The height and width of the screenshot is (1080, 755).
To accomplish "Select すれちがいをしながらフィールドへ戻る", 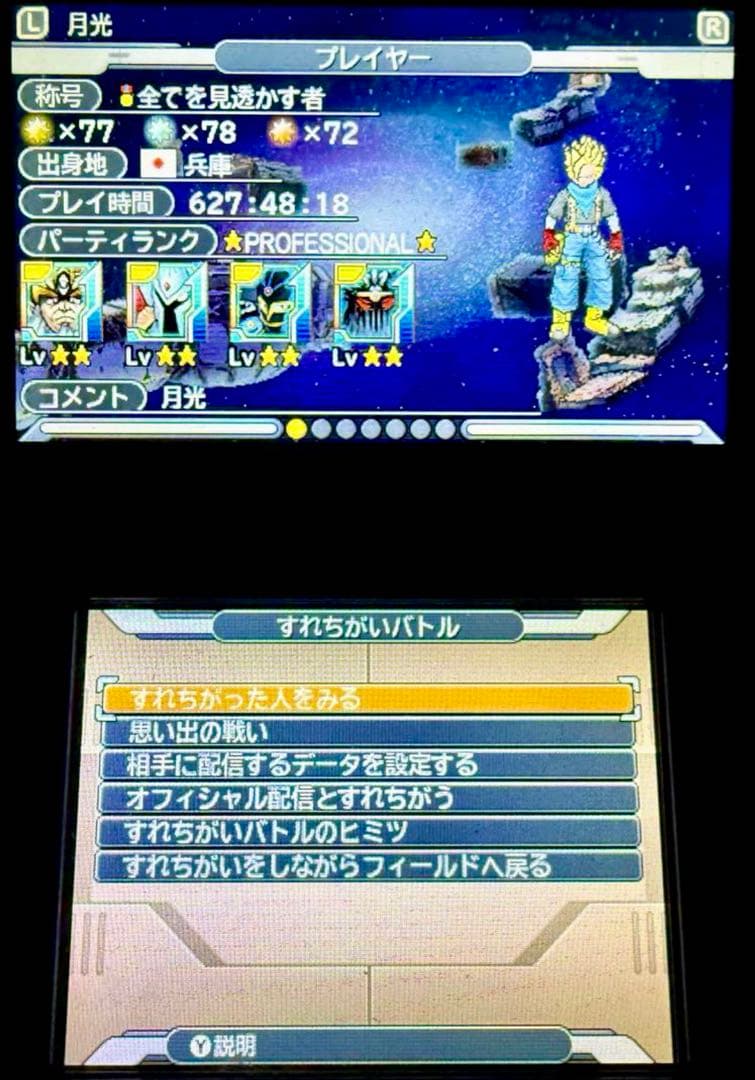I will coord(367,865).
